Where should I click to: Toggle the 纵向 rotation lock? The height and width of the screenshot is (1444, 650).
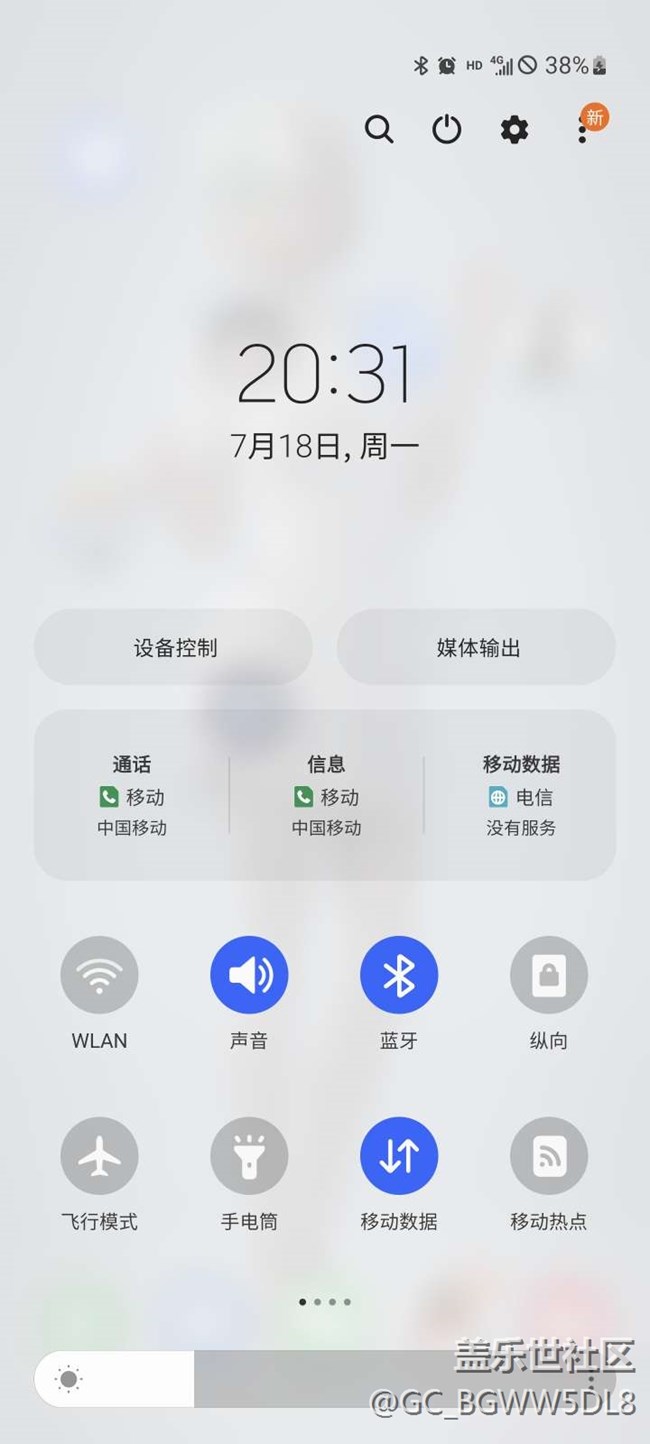point(549,975)
